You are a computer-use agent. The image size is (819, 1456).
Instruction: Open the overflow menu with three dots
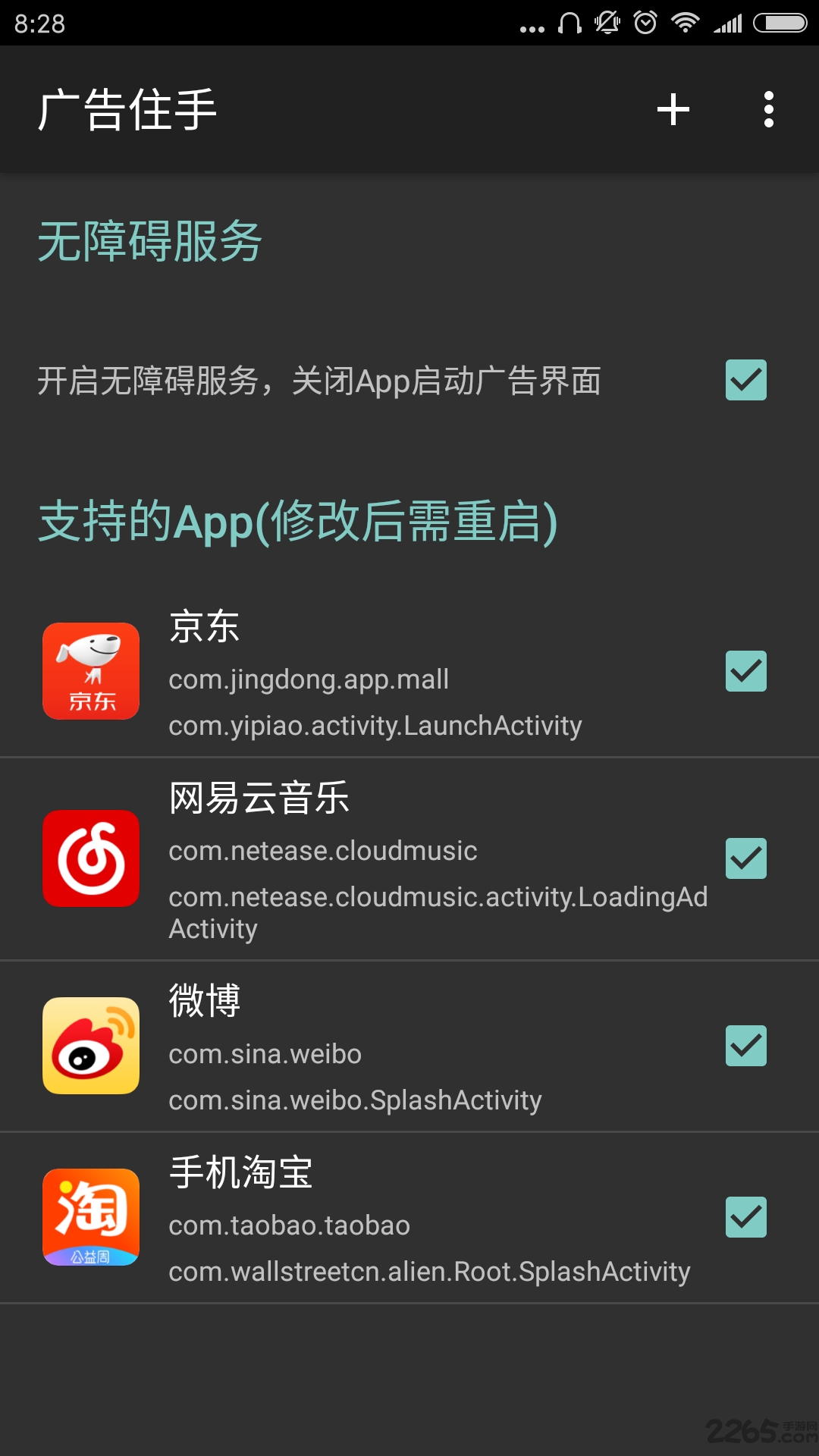coord(770,109)
